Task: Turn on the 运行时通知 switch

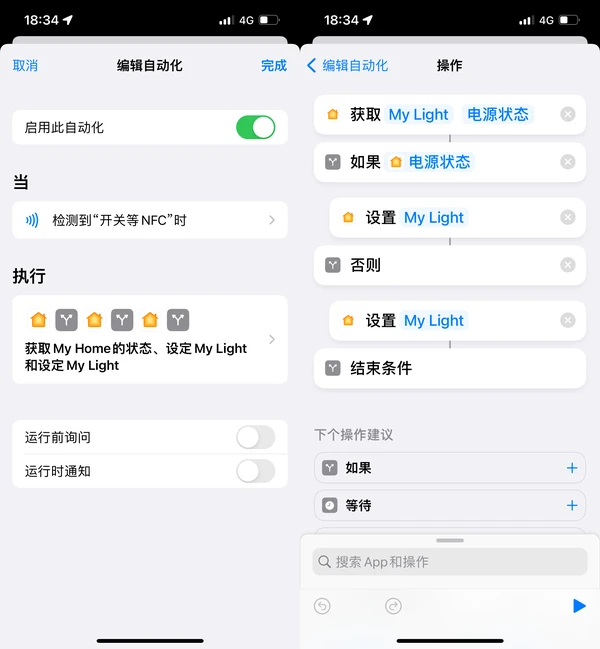Action: click(255, 471)
